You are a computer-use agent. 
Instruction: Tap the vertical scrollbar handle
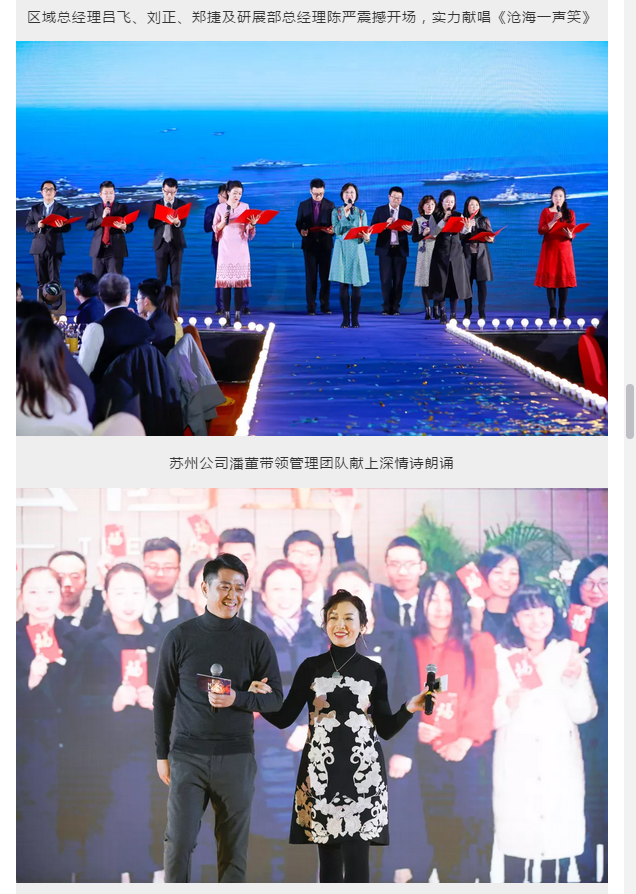coord(630,411)
